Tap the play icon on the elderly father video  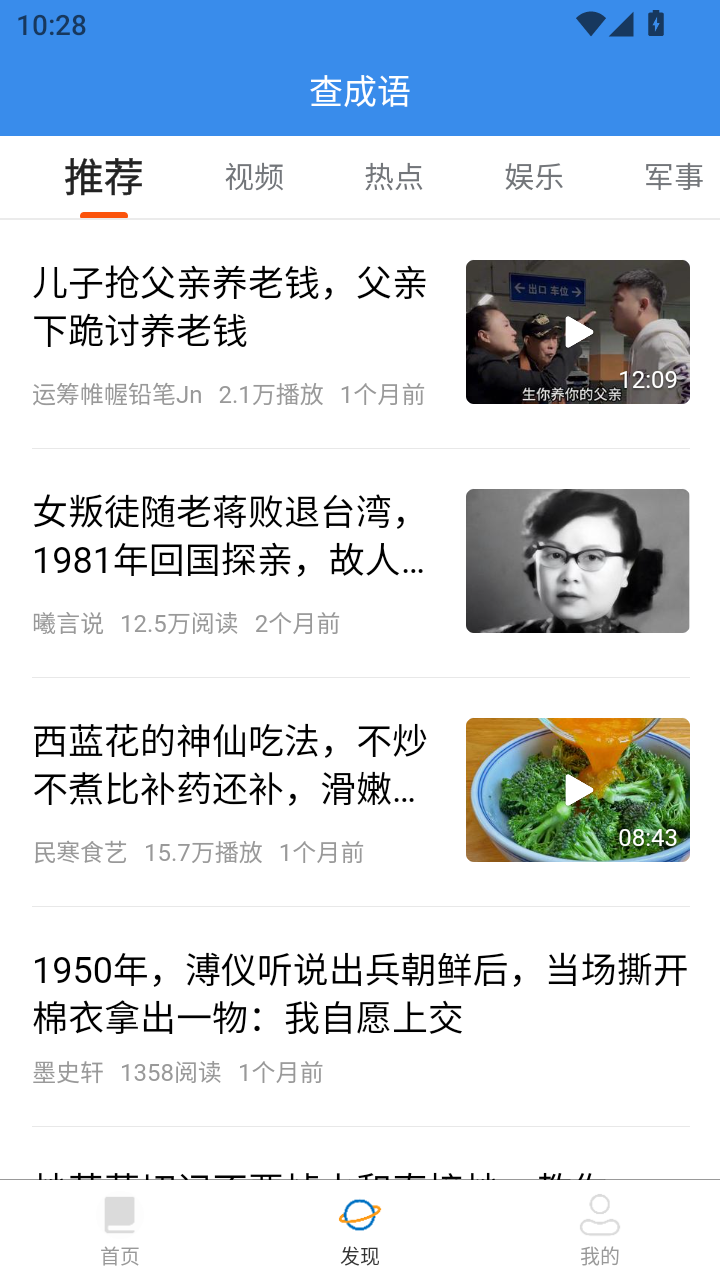577,331
